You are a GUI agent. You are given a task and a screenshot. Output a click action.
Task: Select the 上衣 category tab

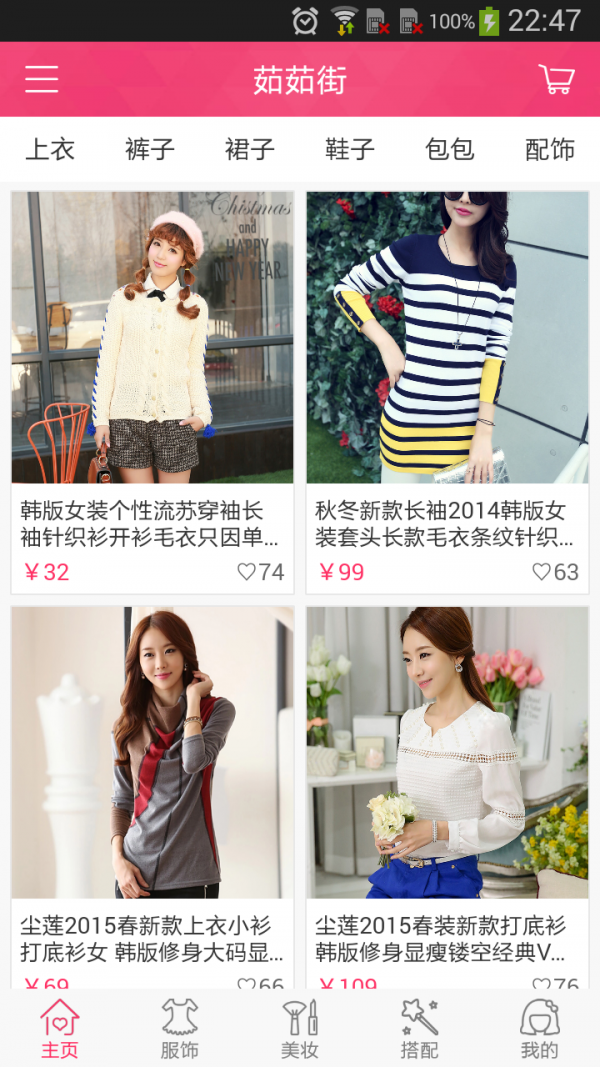coord(50,150)
